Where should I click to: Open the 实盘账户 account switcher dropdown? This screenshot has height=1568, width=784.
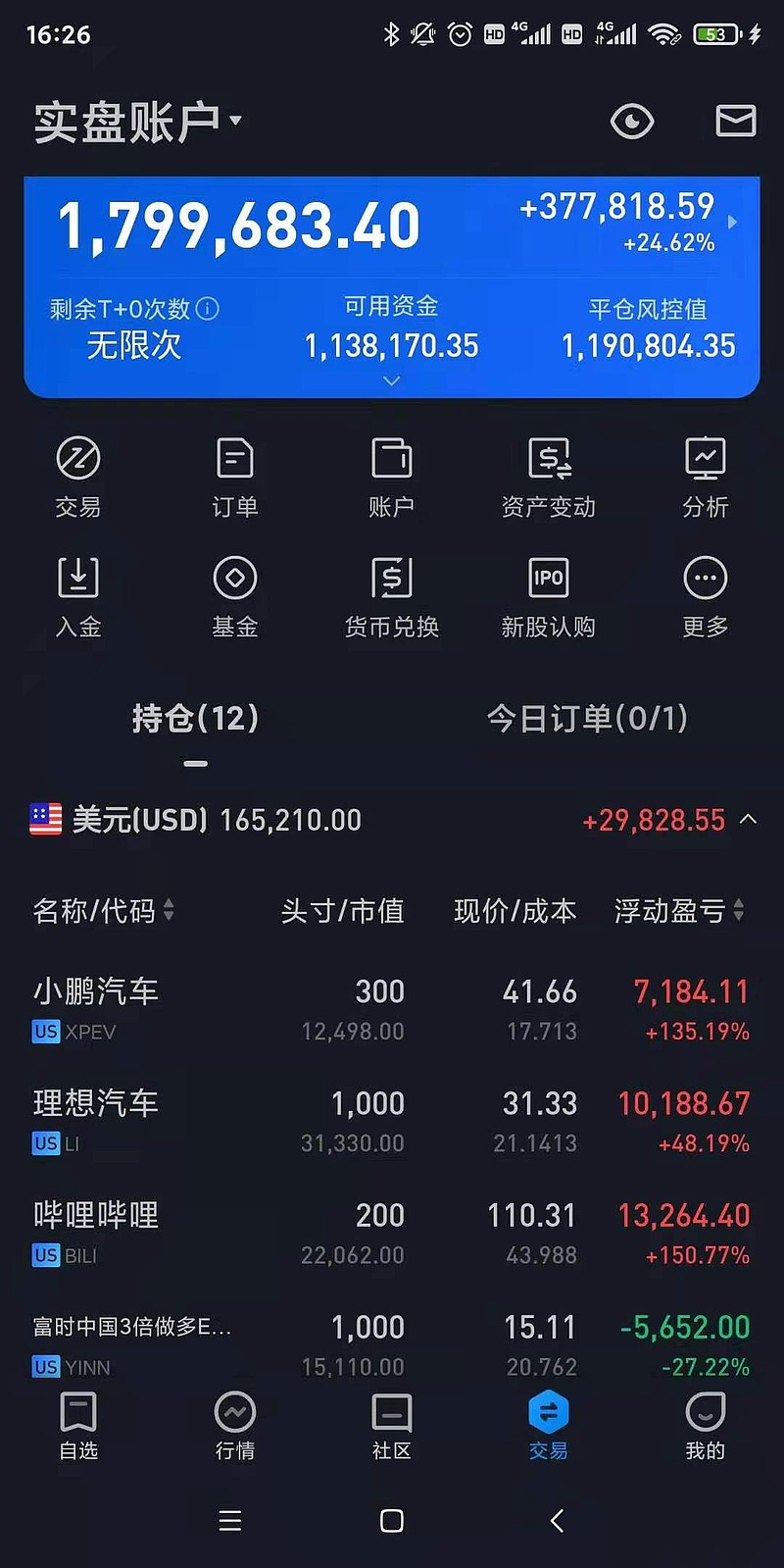tap(138, 122)
